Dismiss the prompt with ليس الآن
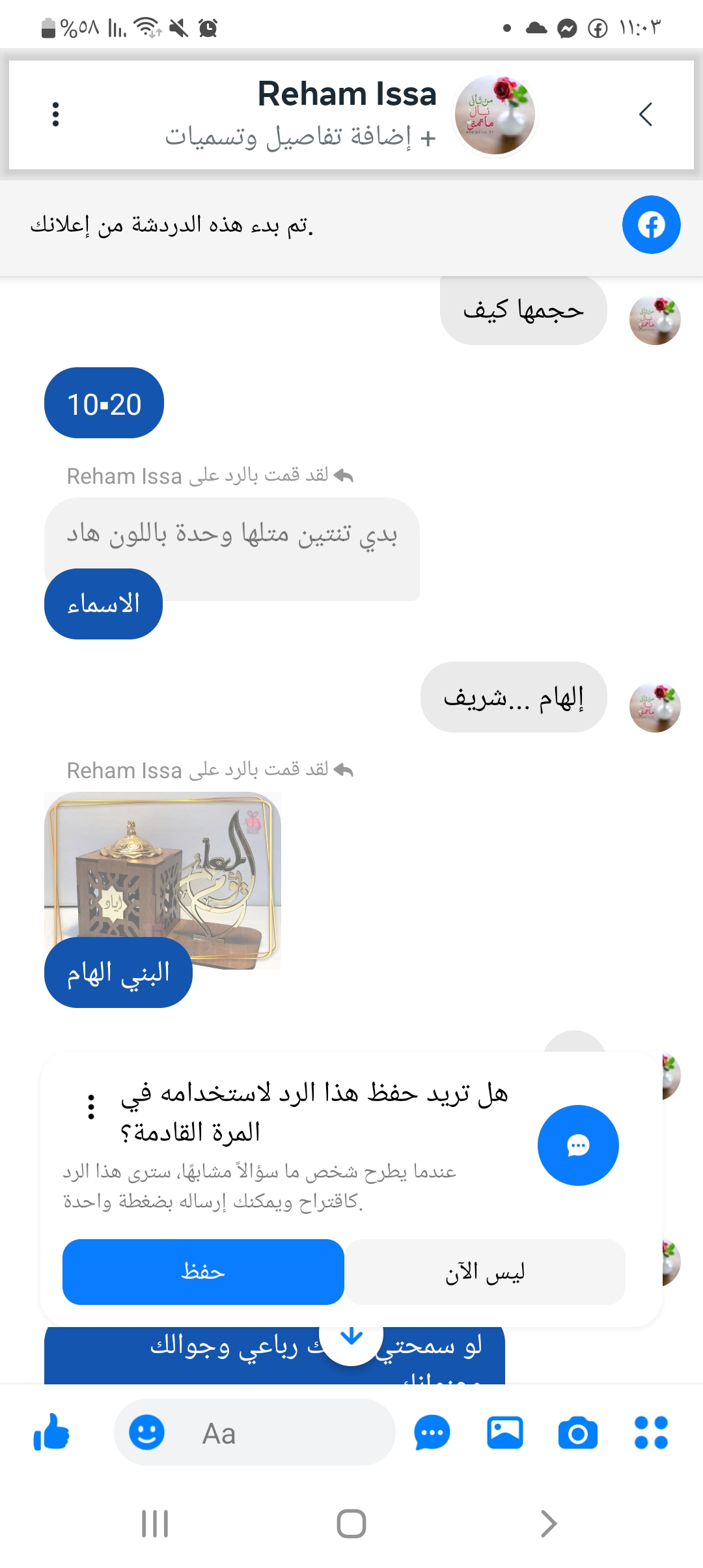 (485, 1272)
